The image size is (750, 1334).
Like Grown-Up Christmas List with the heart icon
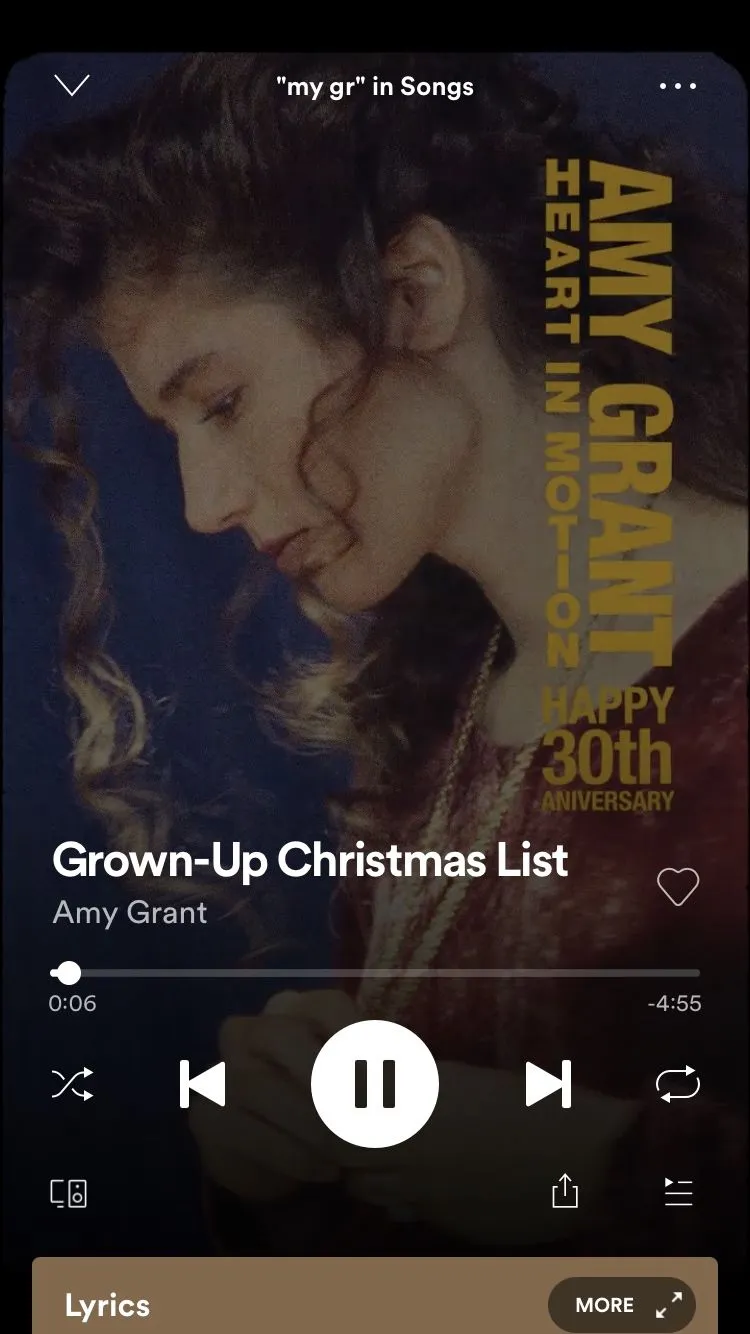677,887
